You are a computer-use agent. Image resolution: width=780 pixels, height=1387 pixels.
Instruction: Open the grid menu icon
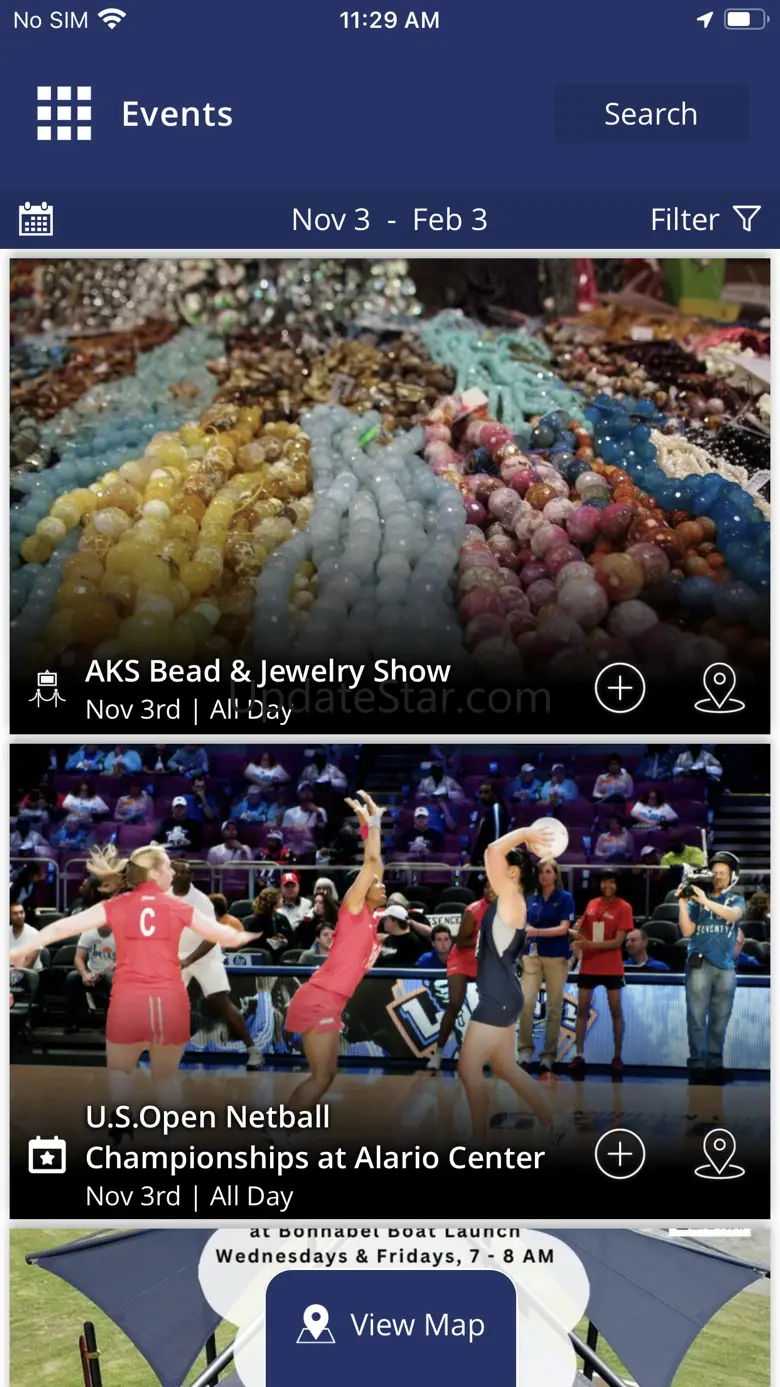pyautogui.click(x=64, y=113)
